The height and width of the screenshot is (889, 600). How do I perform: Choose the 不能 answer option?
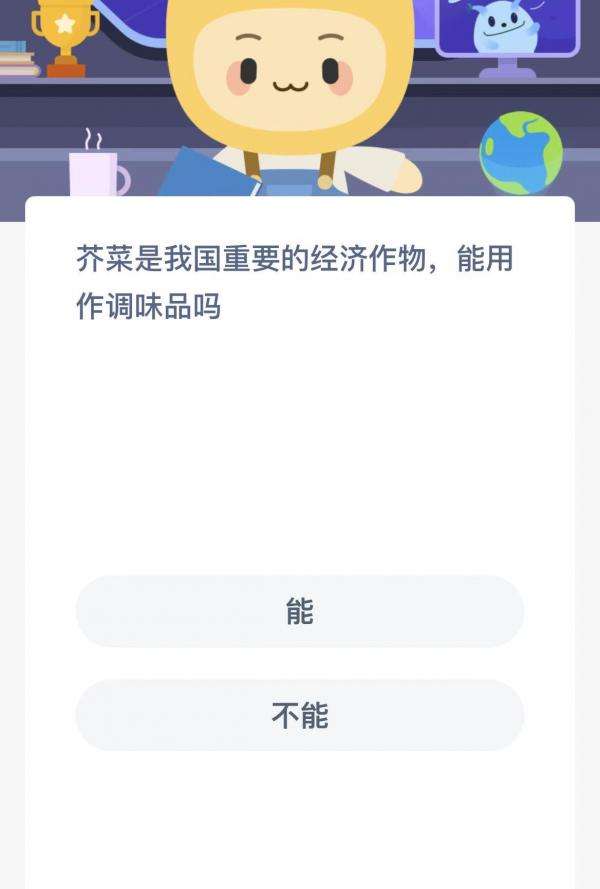pyautogui.click(x=300, y=715)
